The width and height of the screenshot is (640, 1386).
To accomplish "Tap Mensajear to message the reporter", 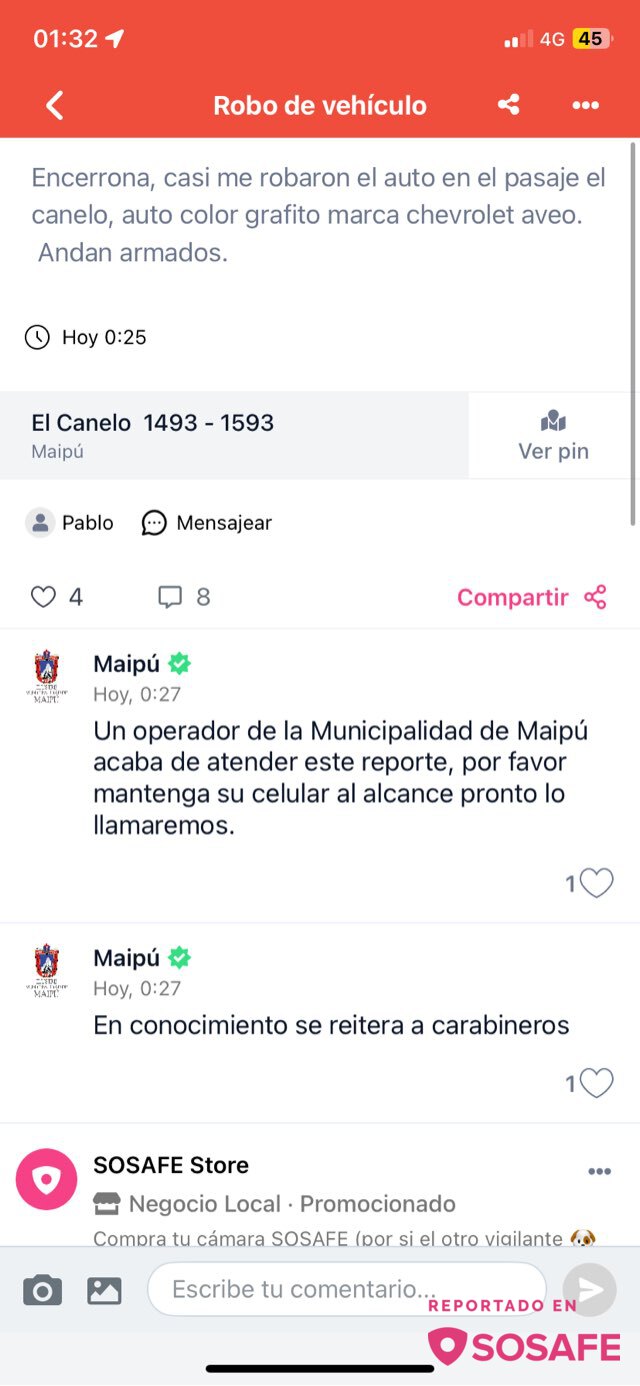I will point(207,522).
